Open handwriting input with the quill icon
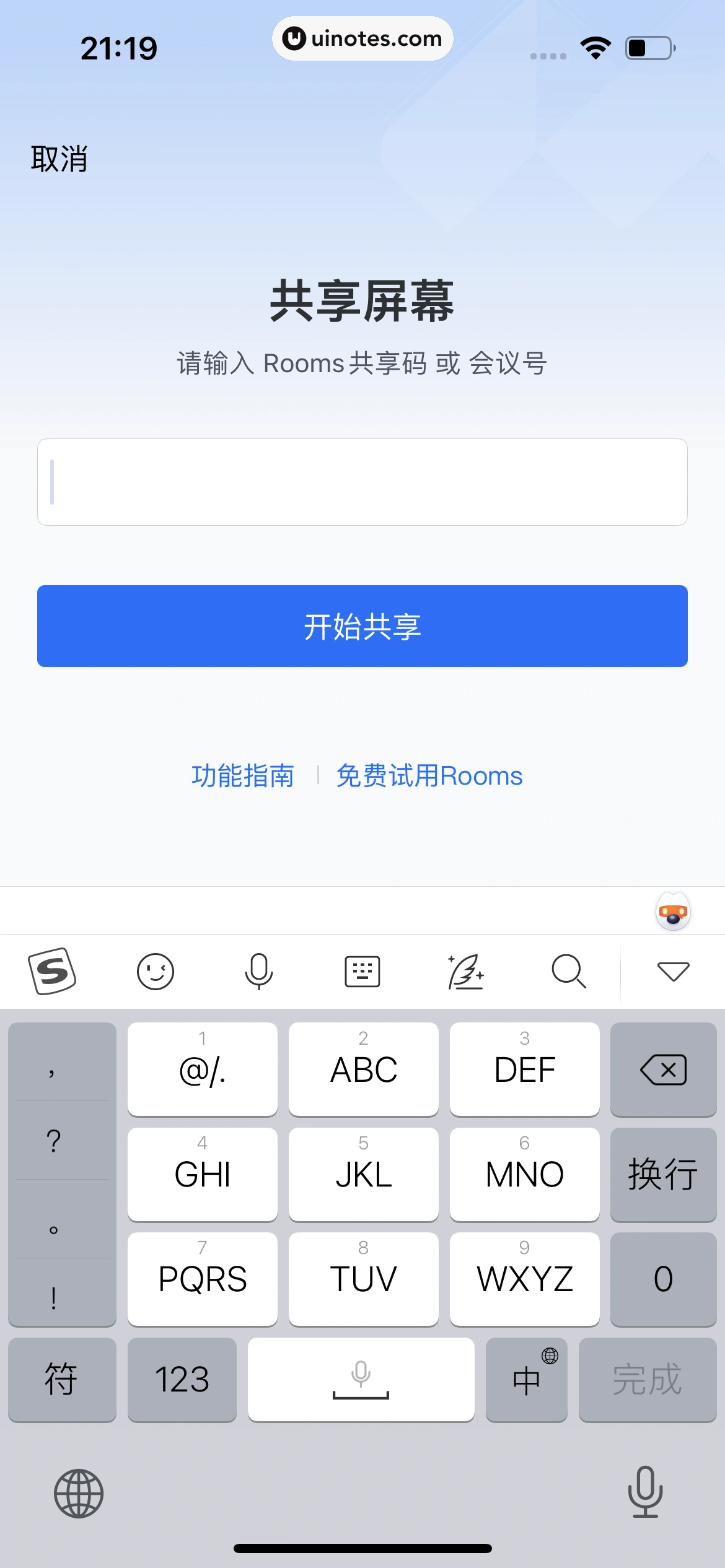Viewport: 725px width, 1568px height. coord(466,971)
